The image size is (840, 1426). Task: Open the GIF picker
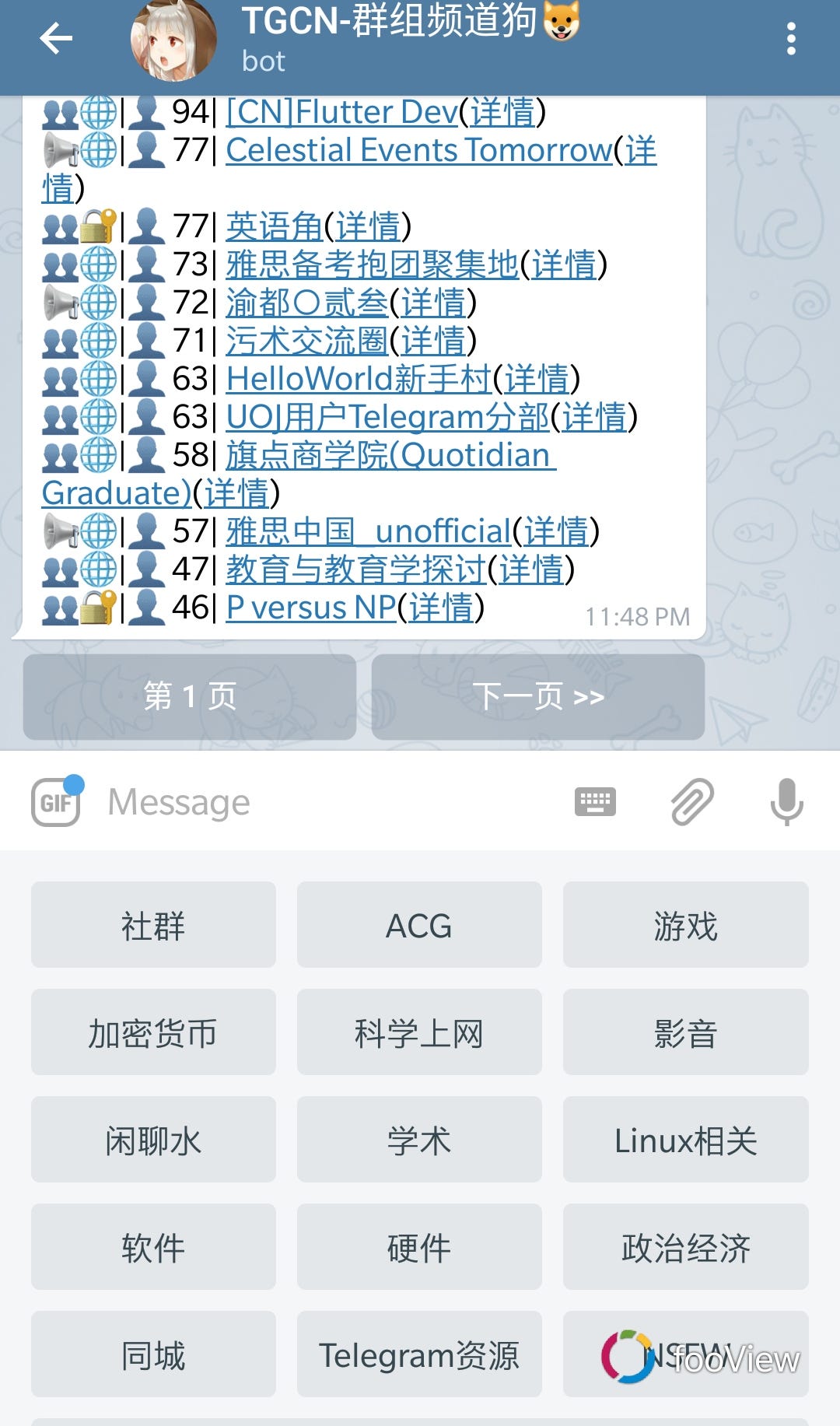pyautogui.click(x=56, y=801)
